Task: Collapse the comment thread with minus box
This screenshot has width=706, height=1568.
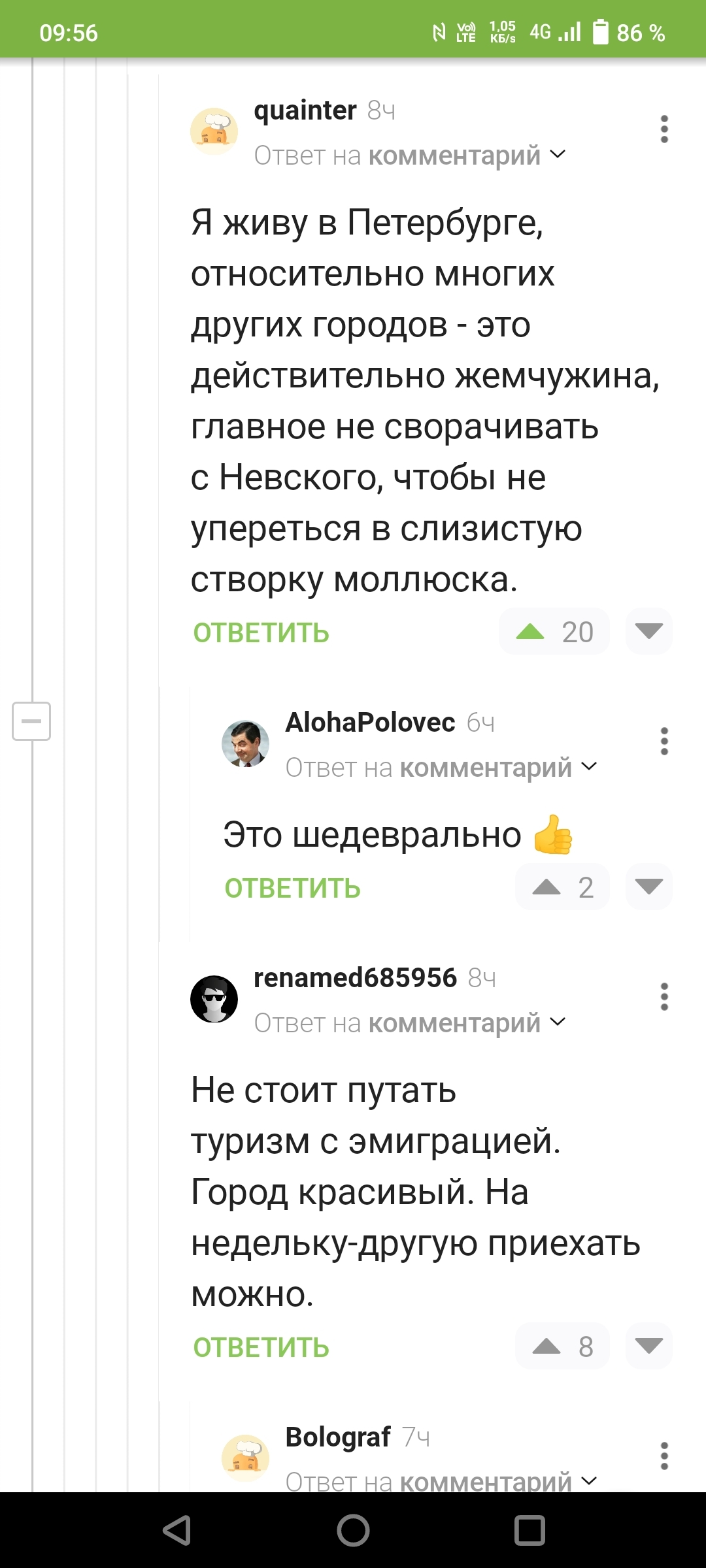Action: (31, 721)
